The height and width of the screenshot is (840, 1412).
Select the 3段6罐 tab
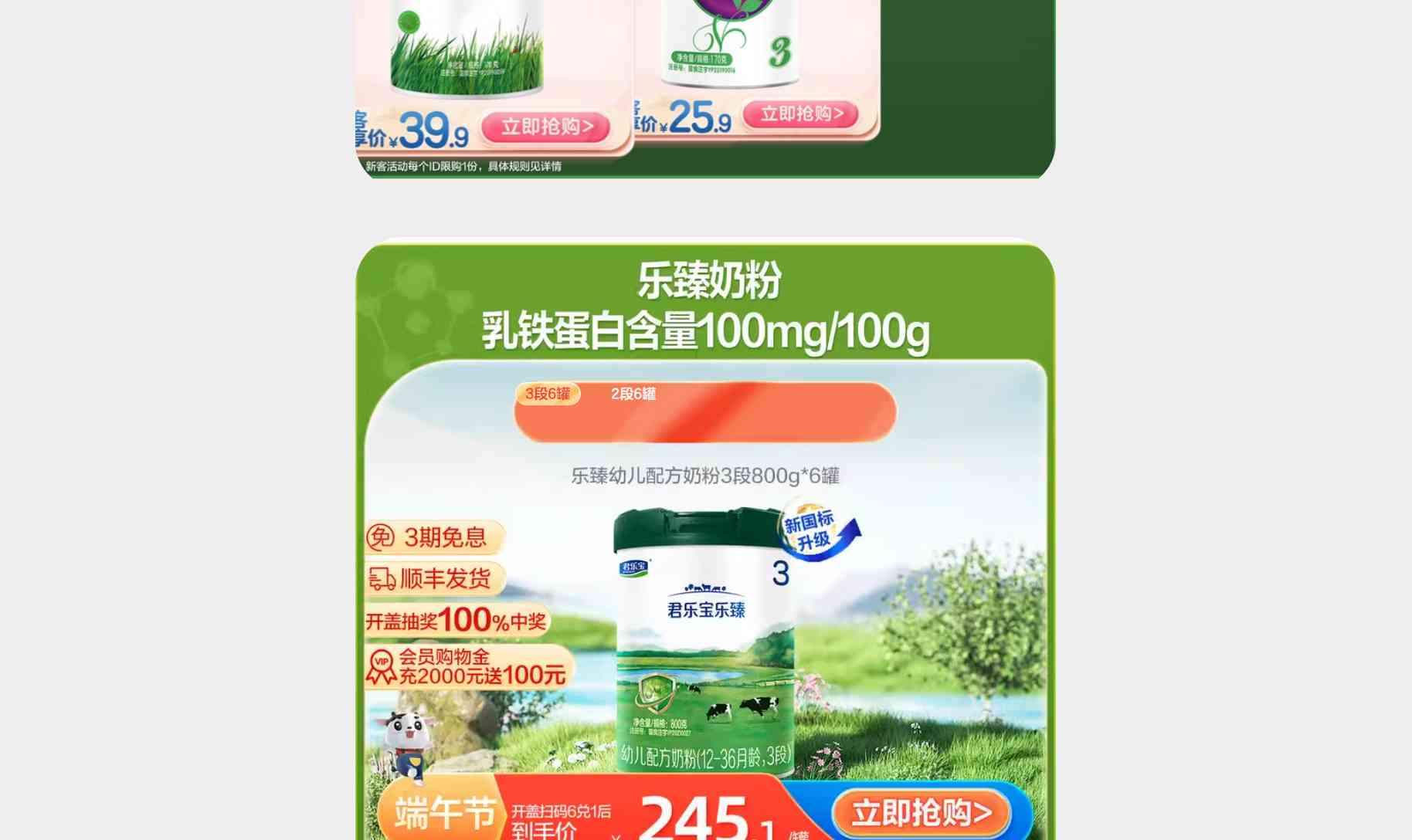click(548, 394)
